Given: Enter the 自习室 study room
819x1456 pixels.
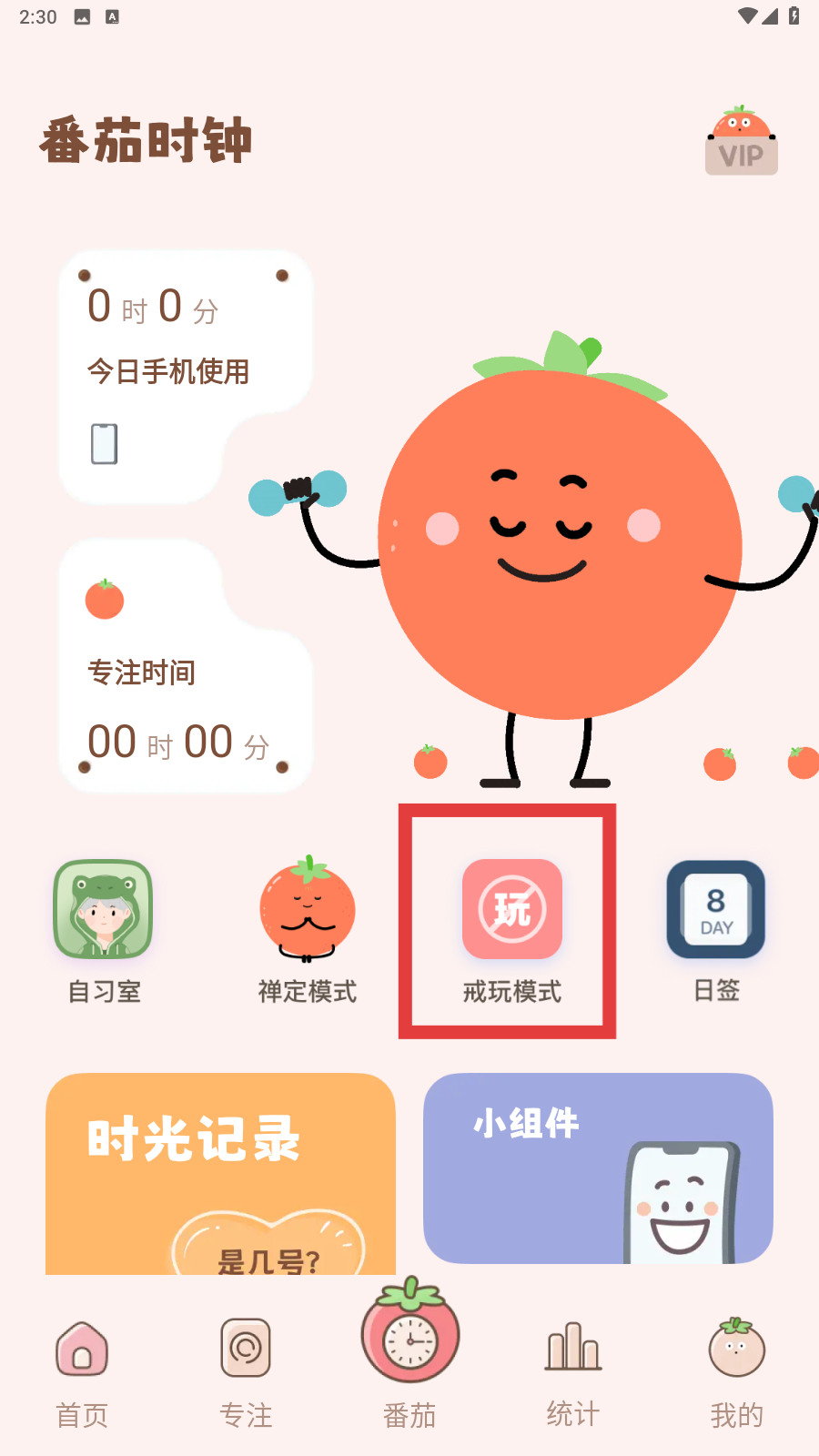Looking at the screenshot, I should 104,932.
